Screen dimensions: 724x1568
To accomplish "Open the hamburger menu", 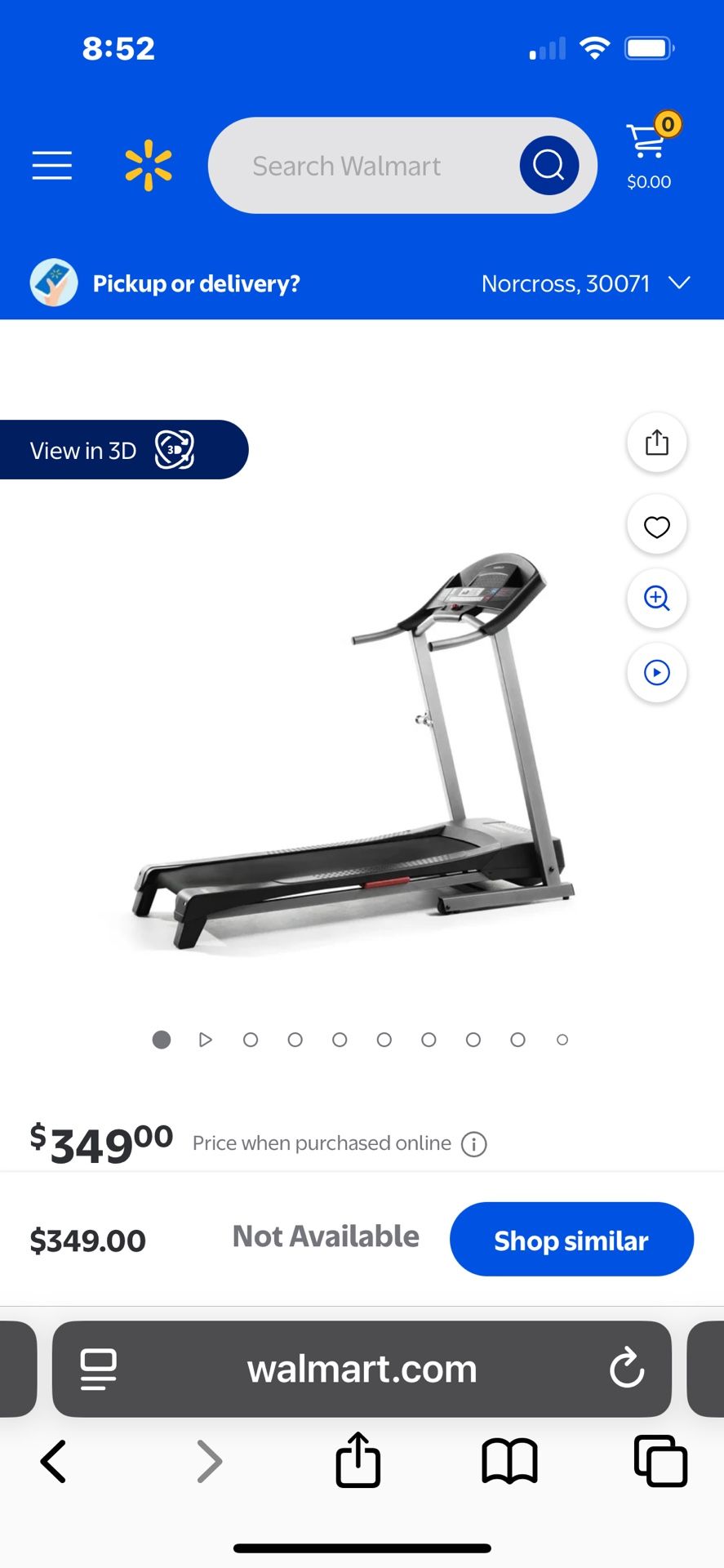I will [x=52, y=165].
